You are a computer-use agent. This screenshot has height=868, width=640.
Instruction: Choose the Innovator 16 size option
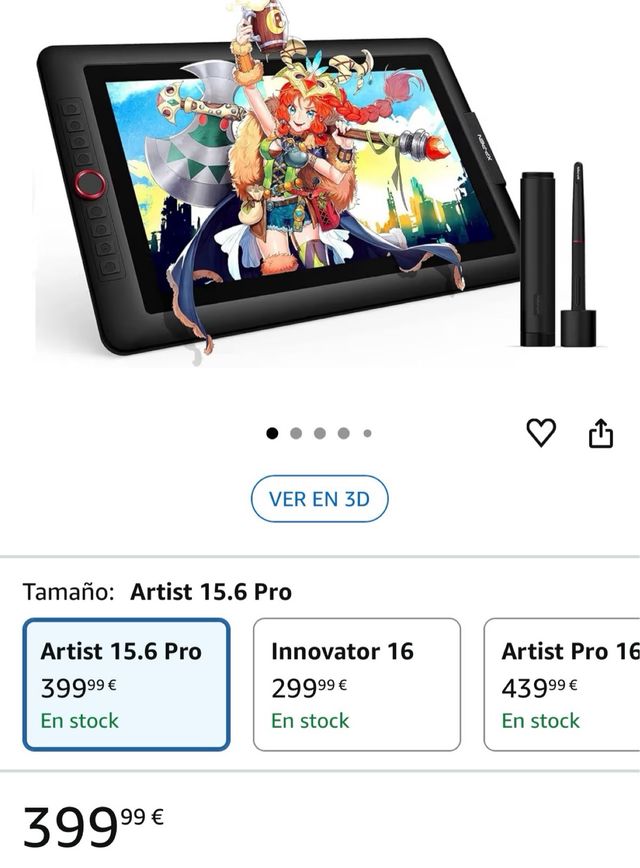[356, 684]
